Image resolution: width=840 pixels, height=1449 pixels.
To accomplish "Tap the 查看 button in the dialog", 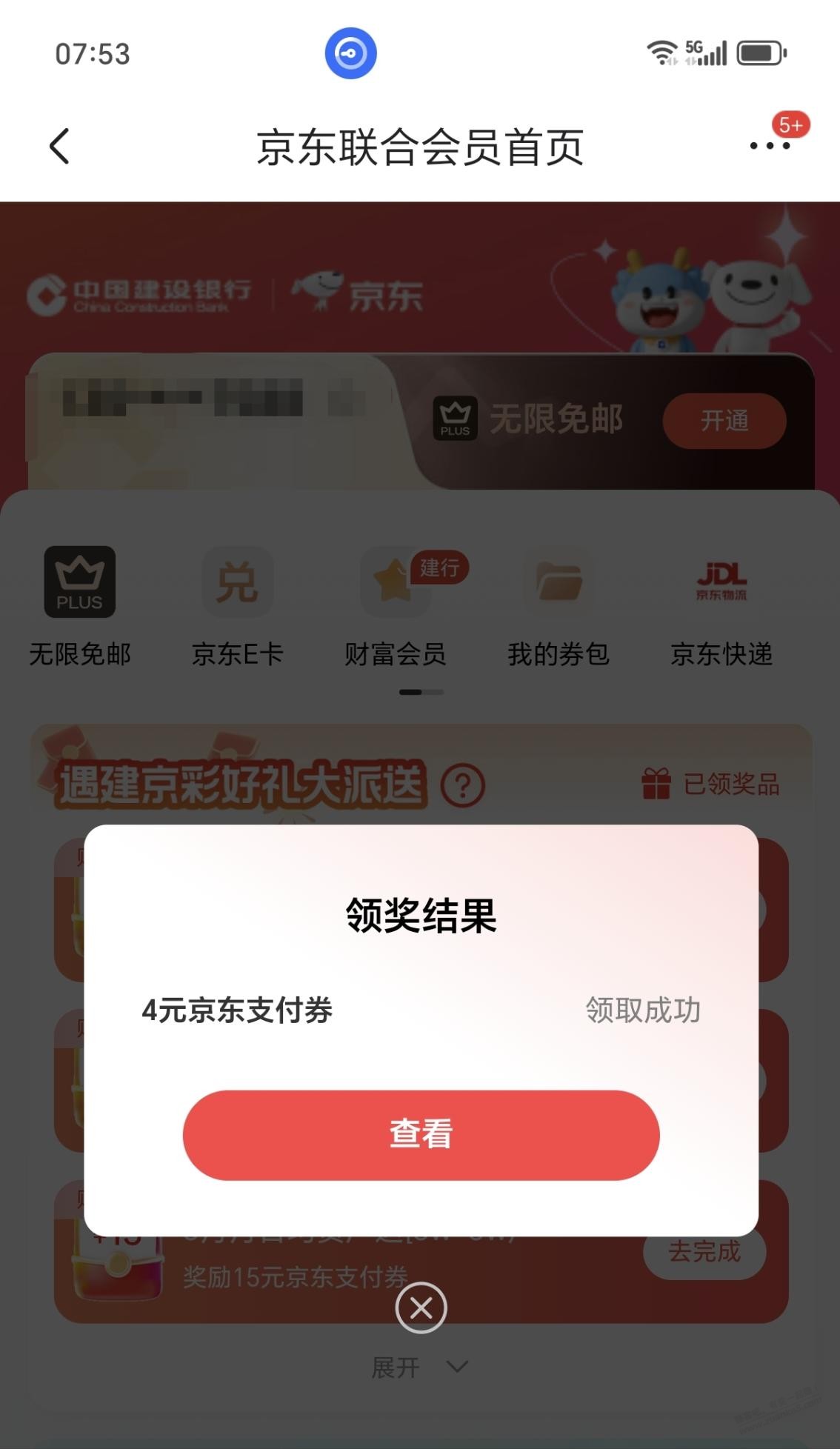I will click(421, 1134).
